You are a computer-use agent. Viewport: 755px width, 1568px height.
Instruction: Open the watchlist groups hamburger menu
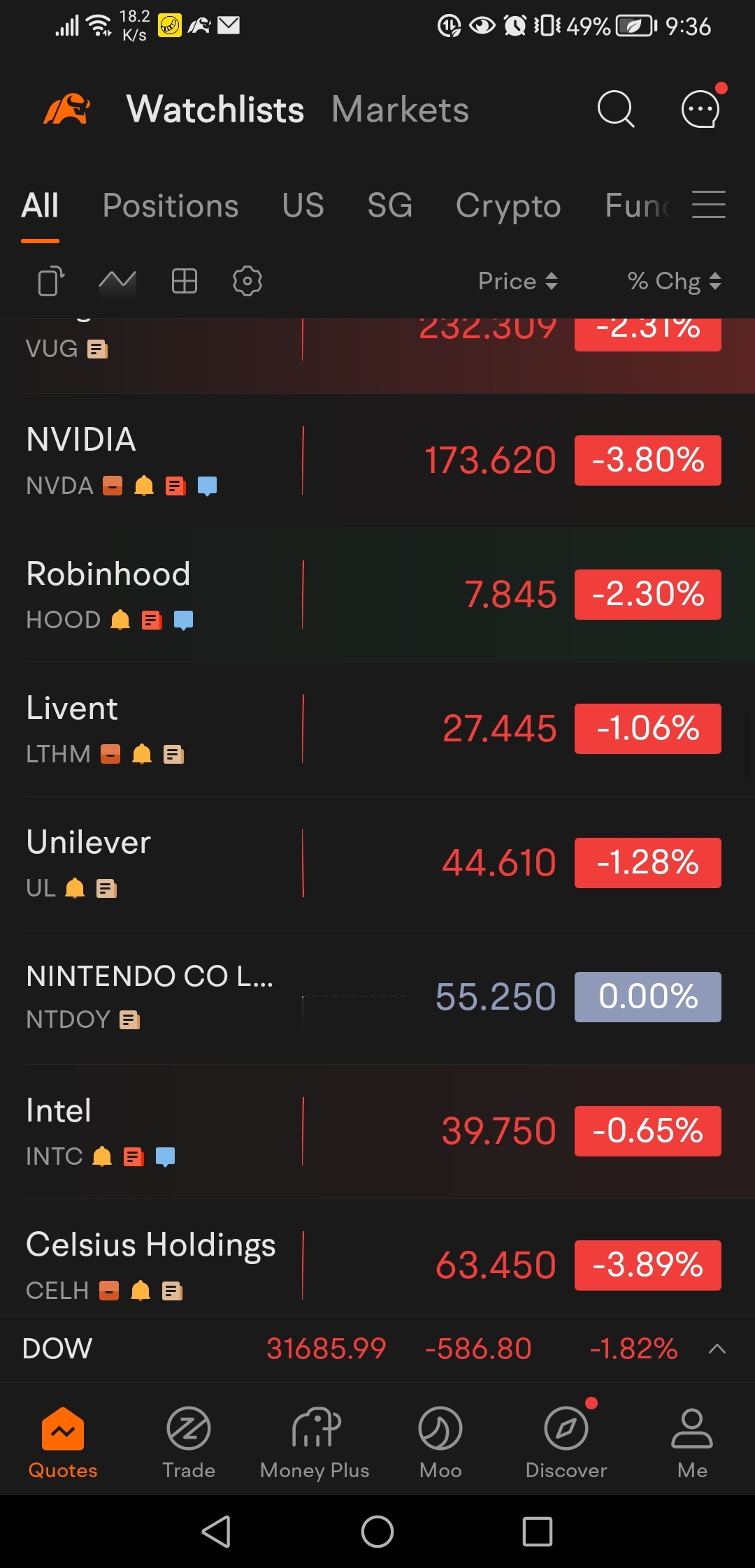[x=709, y=205]
